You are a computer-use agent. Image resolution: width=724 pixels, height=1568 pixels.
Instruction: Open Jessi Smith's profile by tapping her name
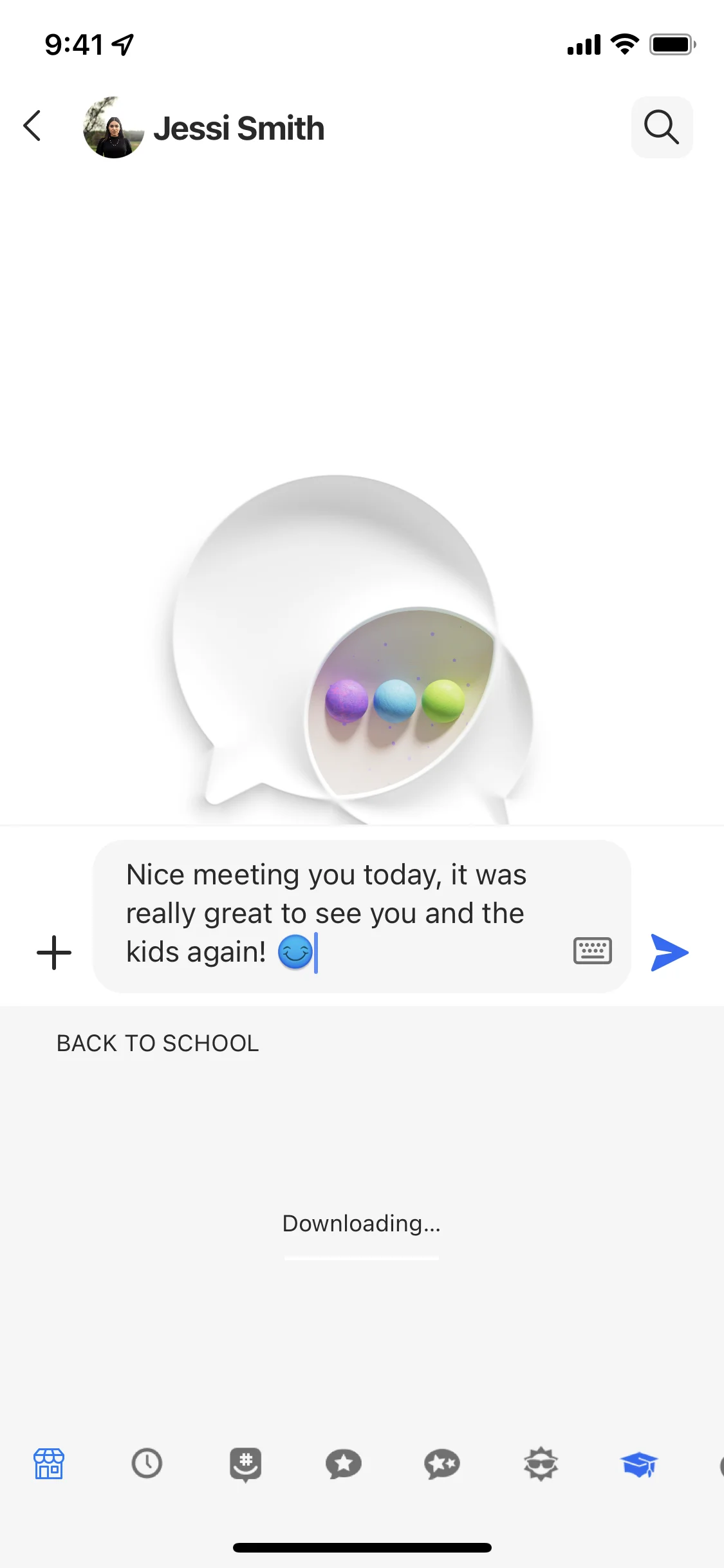(x=239, y=127)
